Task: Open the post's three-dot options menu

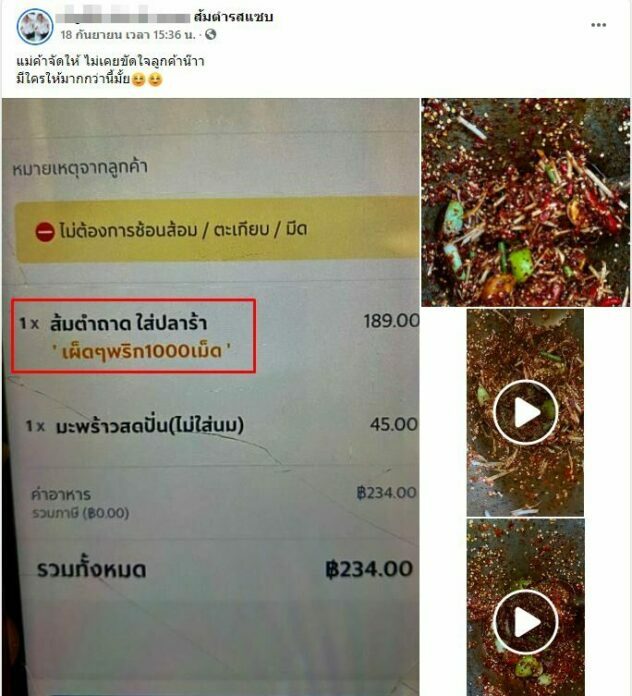Action: pyautogui.click(x=598, y=26)
